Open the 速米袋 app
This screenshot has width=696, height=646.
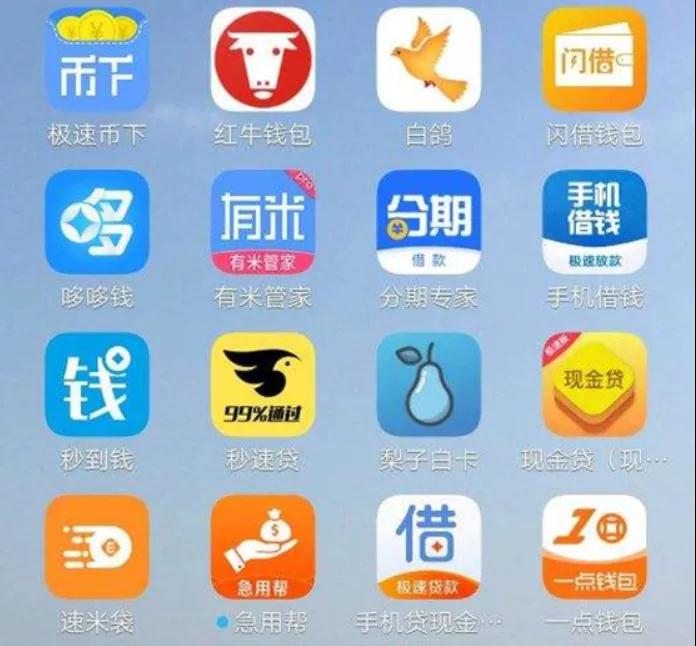click(97, 546)
